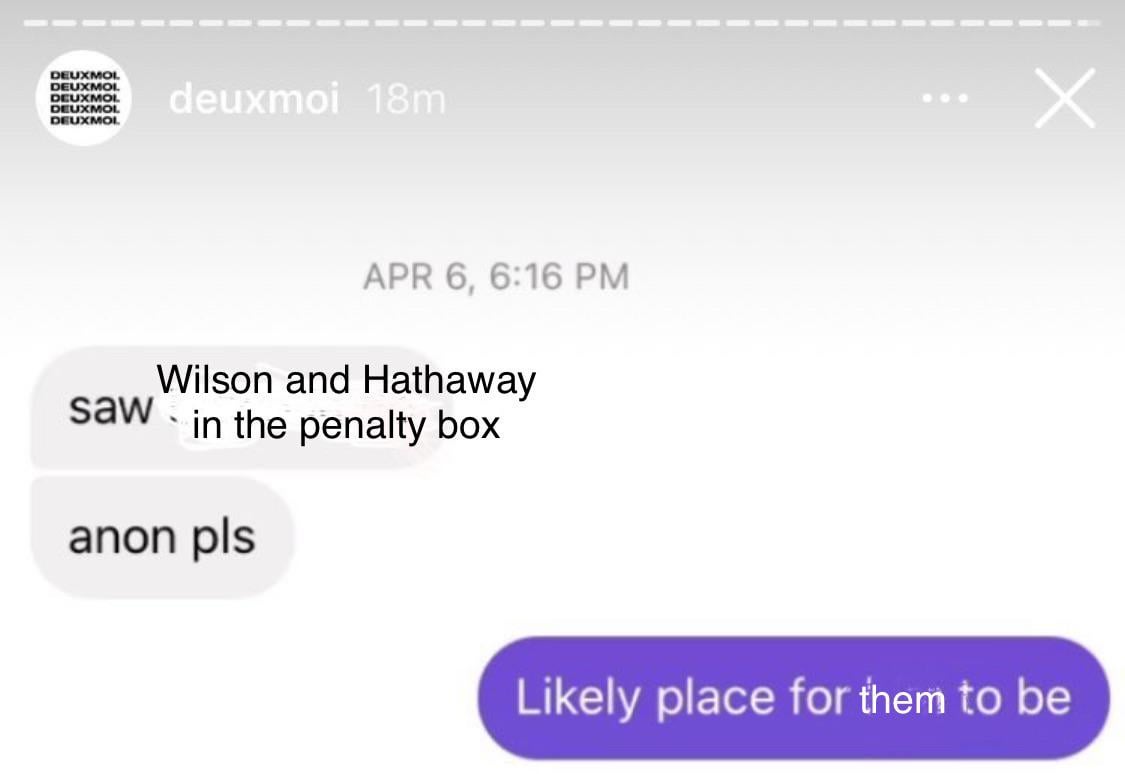This screenshot has height=774, width=1125.
Task: Close the deuxmoi story
Action: (1065, 98)
